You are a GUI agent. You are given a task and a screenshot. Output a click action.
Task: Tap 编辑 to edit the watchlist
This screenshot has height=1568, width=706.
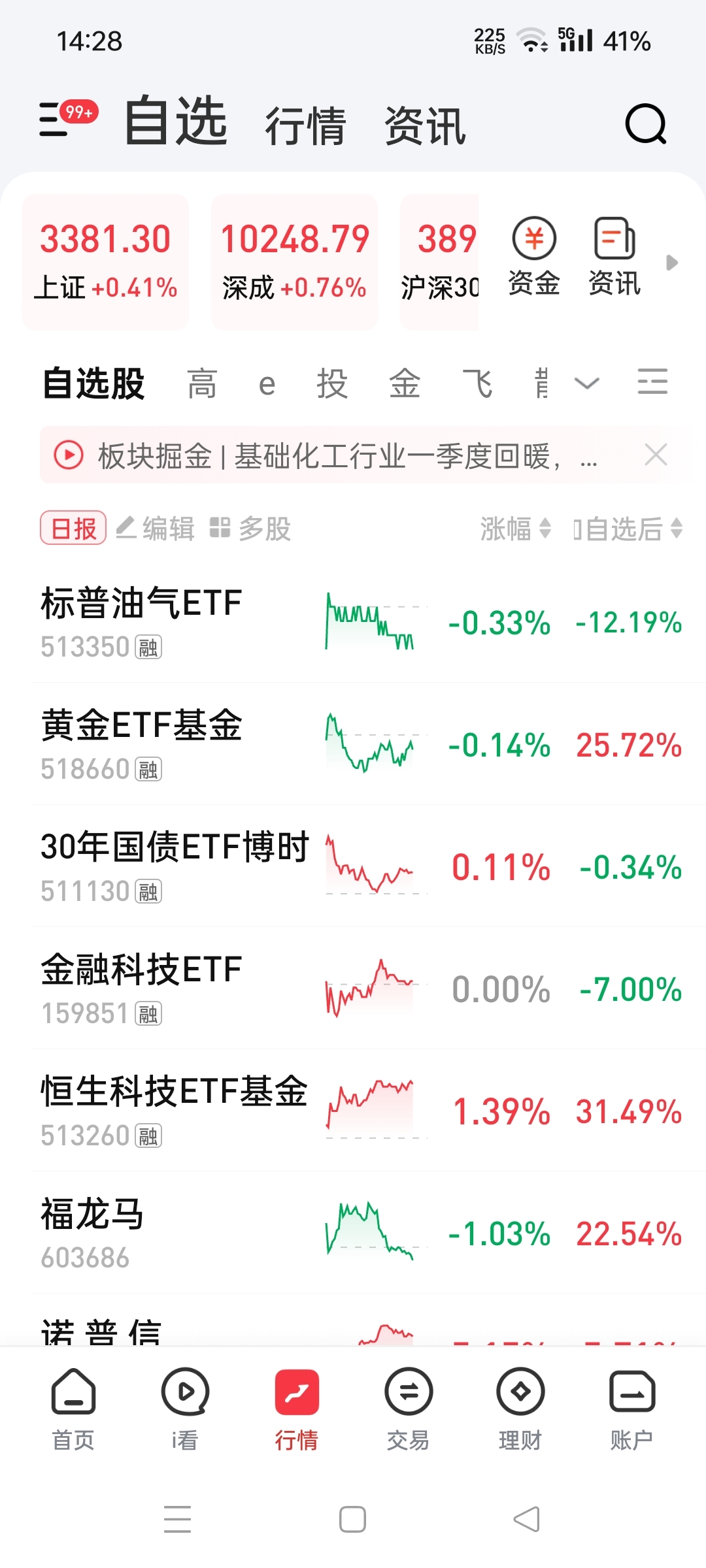tap(156, 529)
